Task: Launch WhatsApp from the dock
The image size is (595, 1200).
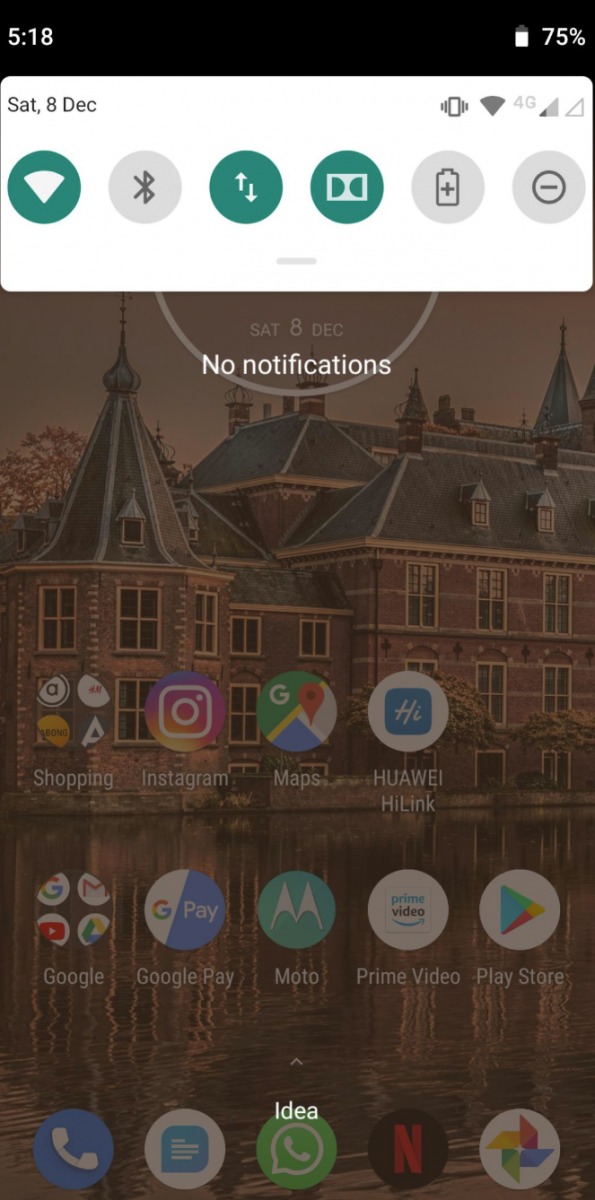Action: tap(296, 1149)
